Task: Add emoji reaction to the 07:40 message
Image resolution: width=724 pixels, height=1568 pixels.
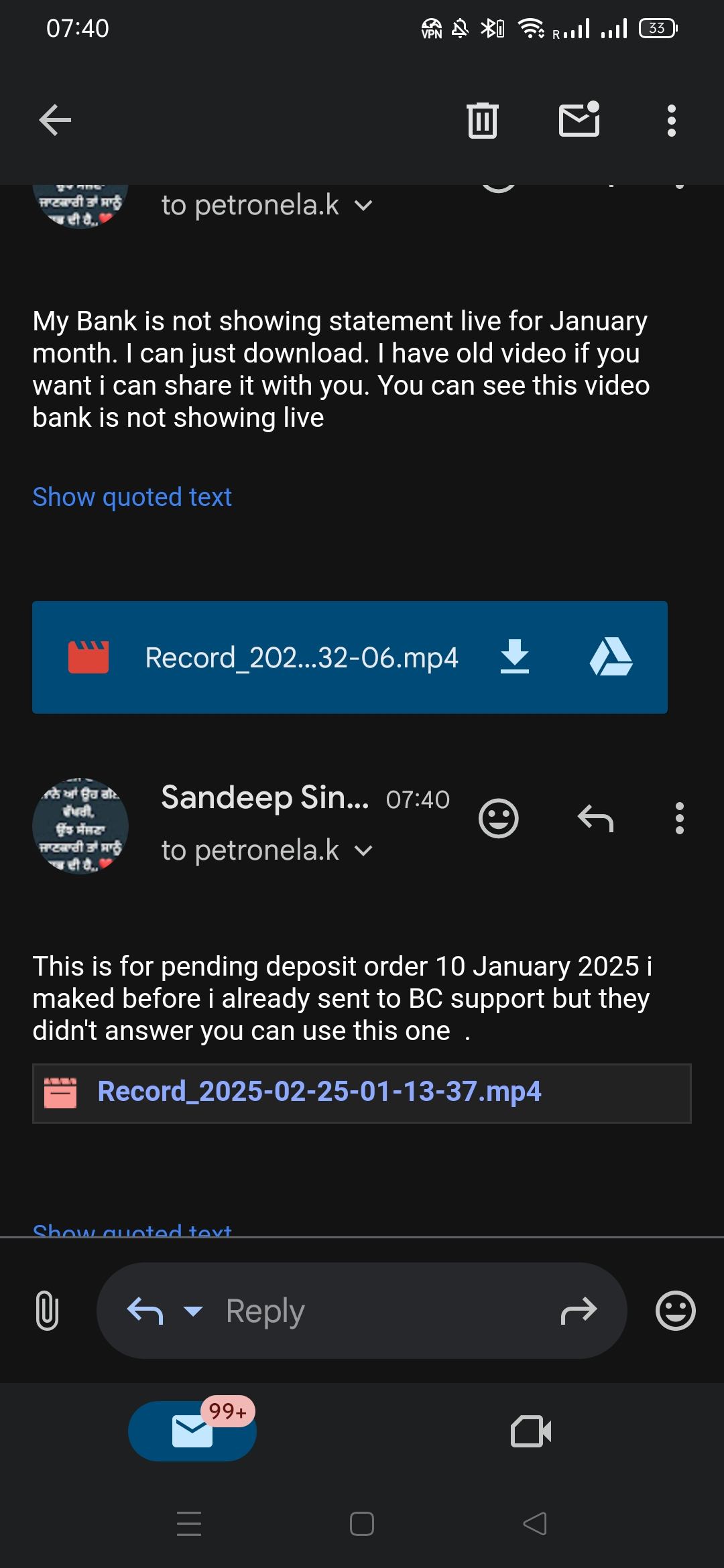Action: (498, 818)
